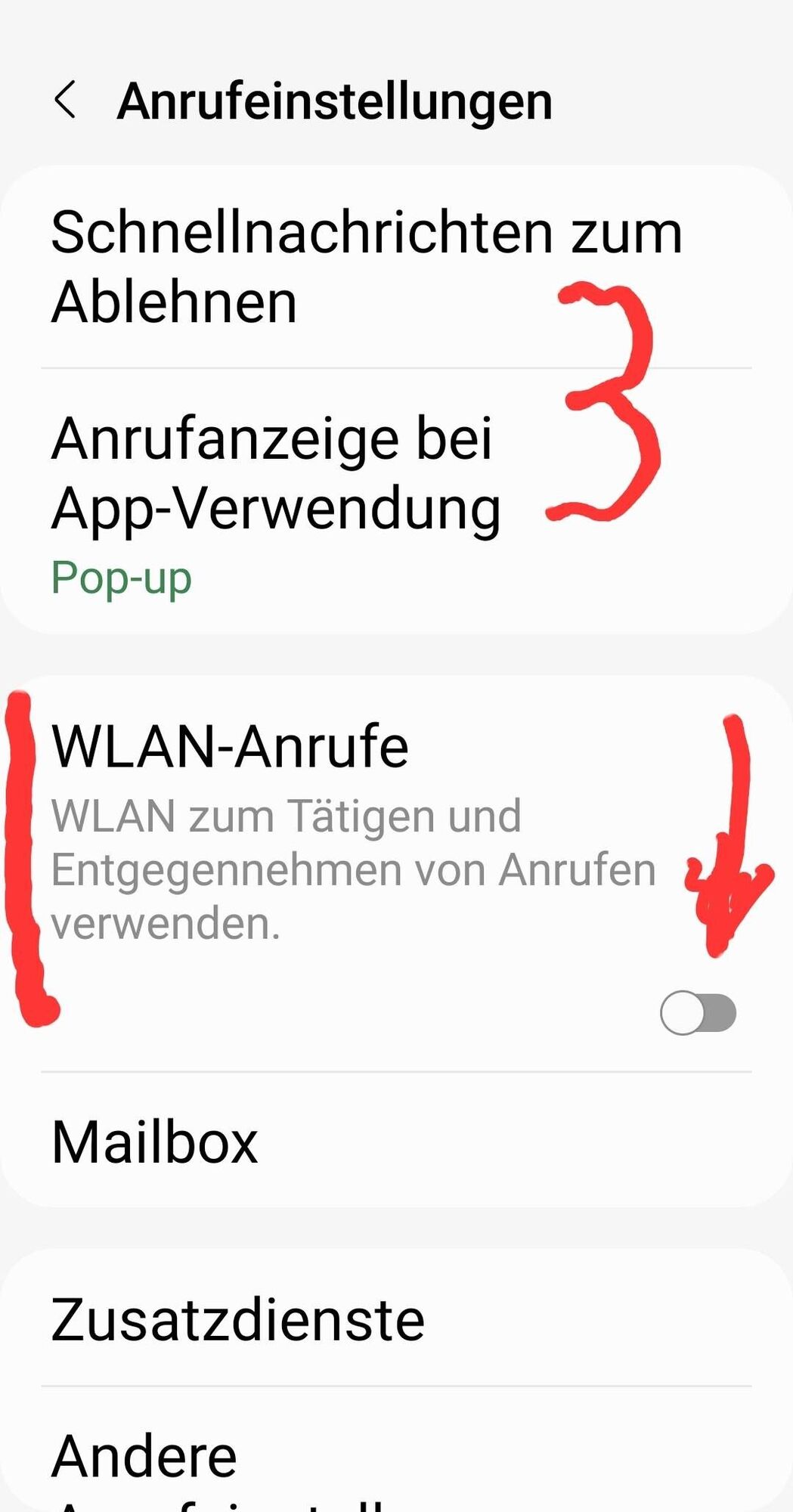Open Mailbox settings
This screenshot has width=793, height=1512.
tap(156, 1142)
